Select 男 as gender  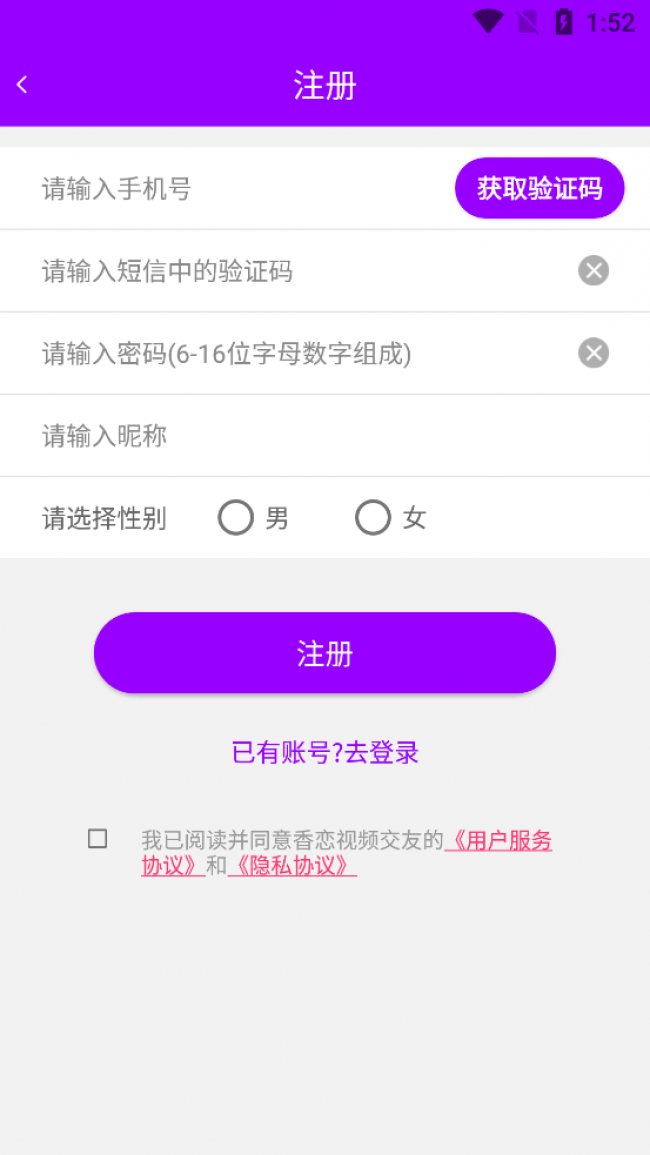click(236, 518)
